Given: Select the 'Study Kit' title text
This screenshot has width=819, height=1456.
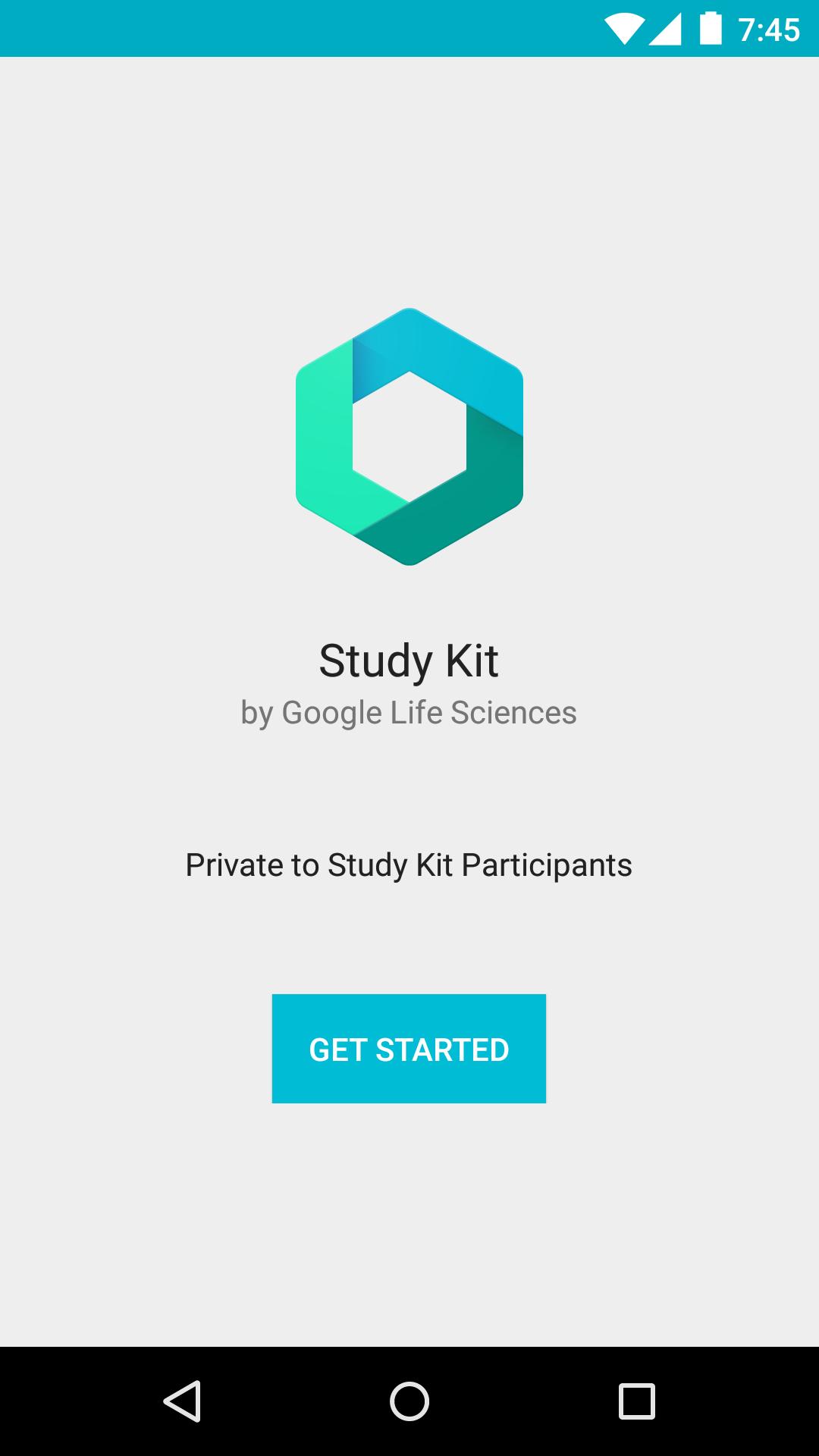Looking at the screenshot, I should coord(409,661).
